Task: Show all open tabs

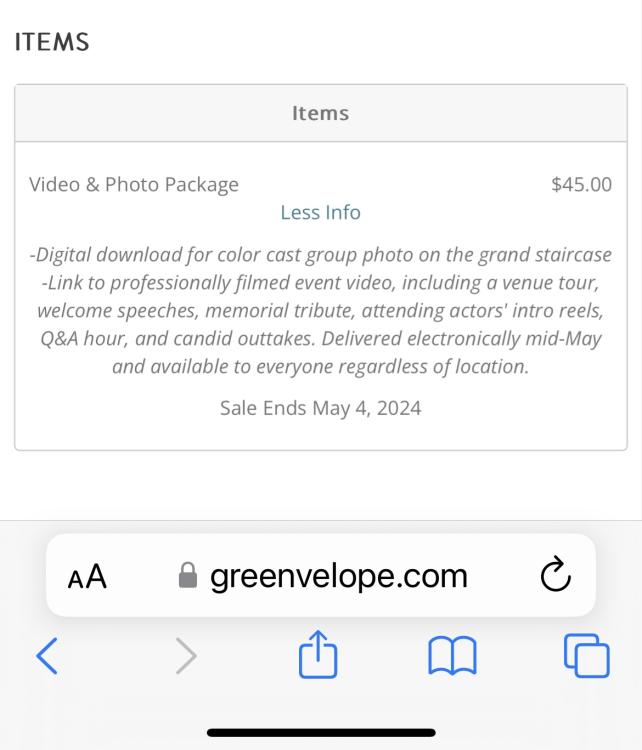Action: point(586,656)
